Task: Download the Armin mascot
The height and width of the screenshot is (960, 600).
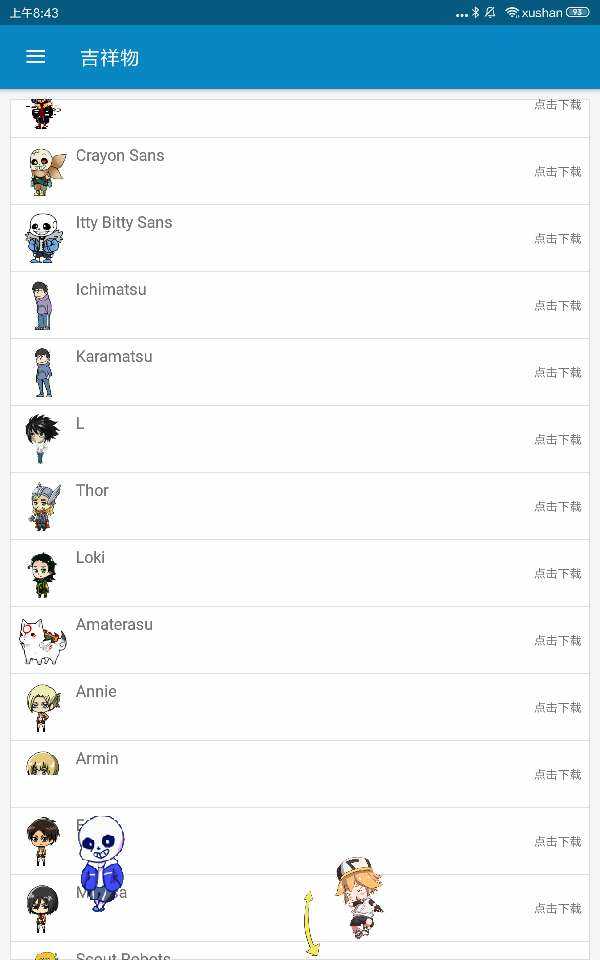Action: (557, 775)
